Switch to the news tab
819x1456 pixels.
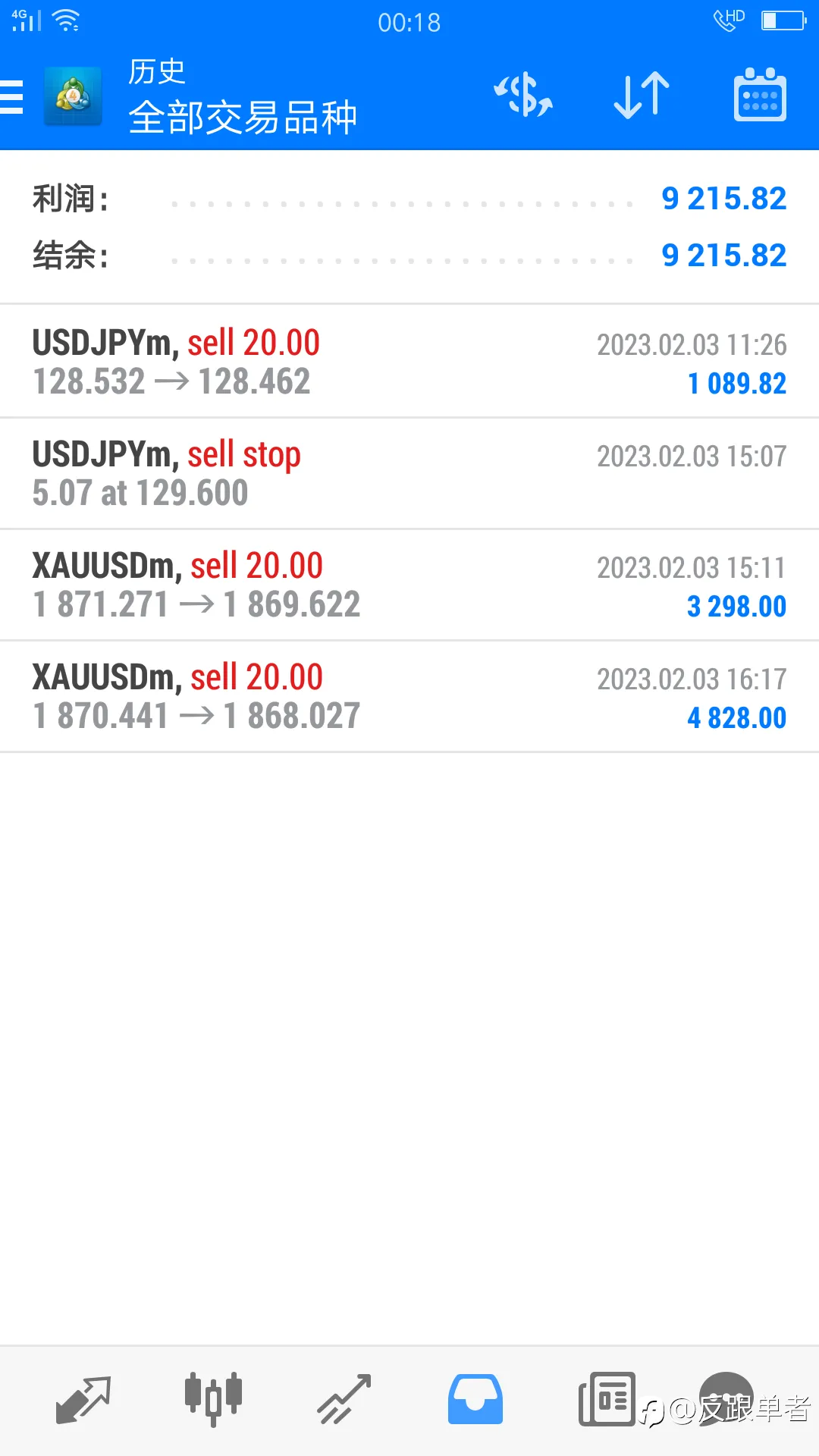pos(607,1399)
